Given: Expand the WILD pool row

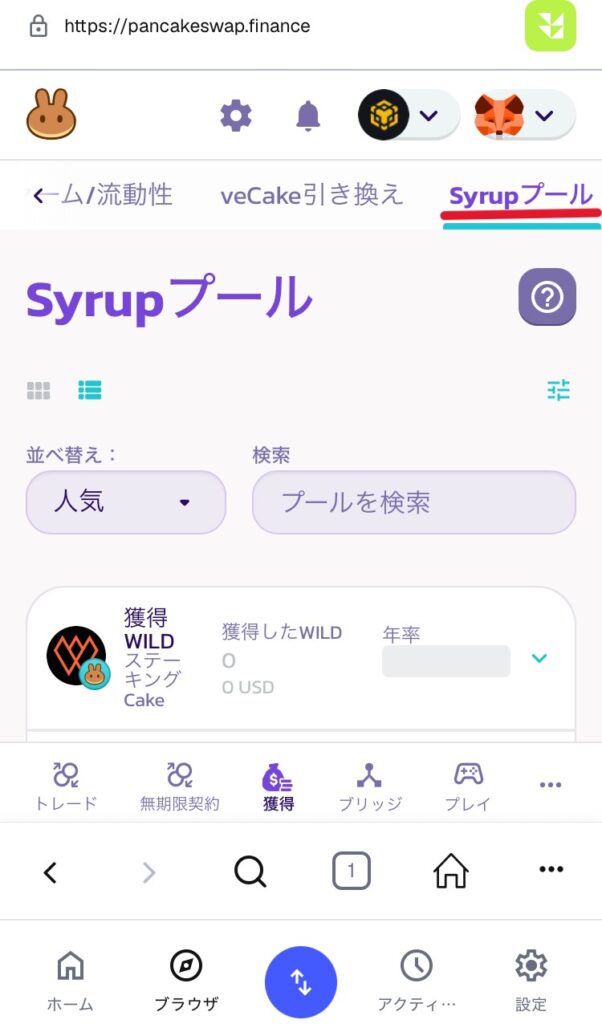Looking at the screenshot, I should (x=539, y=658).
